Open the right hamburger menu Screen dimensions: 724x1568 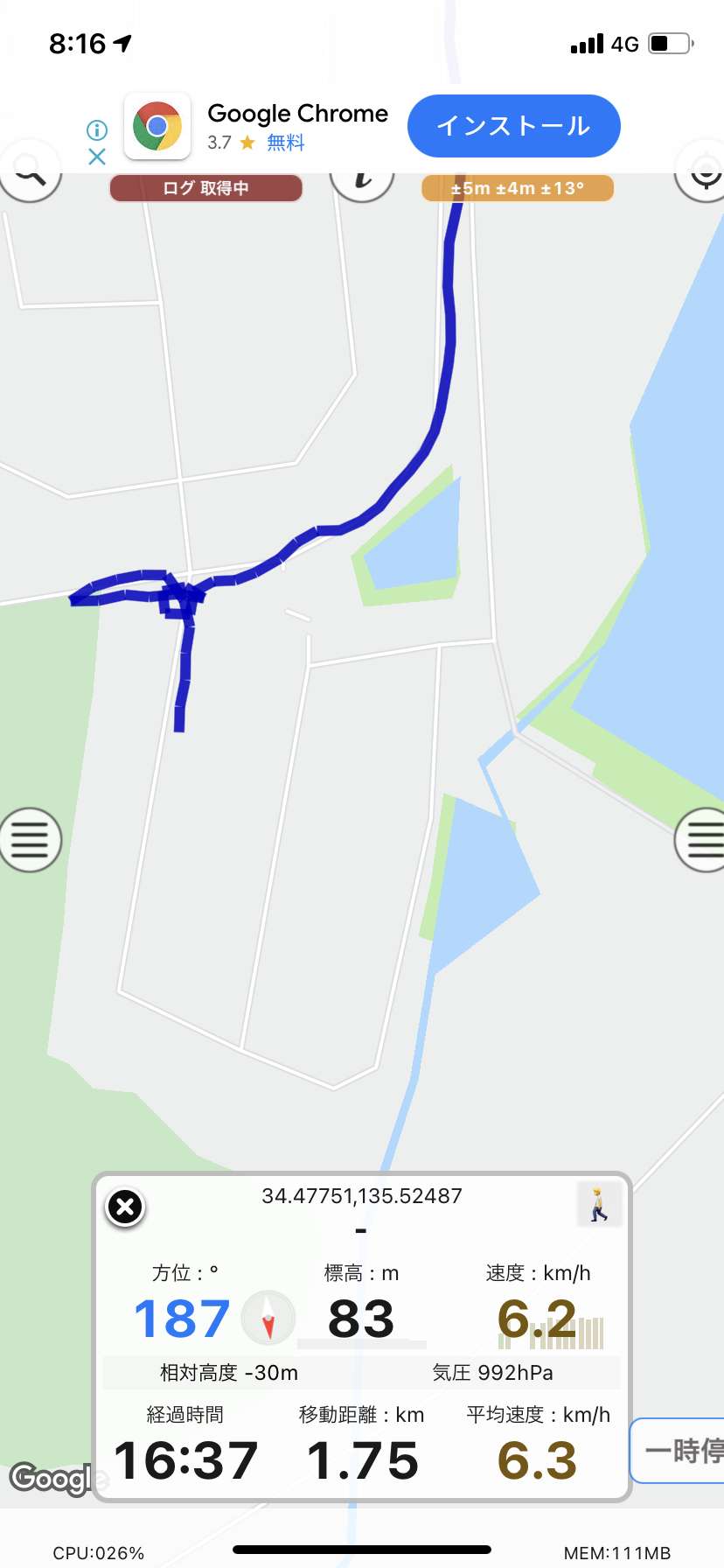tap(701, 840)
